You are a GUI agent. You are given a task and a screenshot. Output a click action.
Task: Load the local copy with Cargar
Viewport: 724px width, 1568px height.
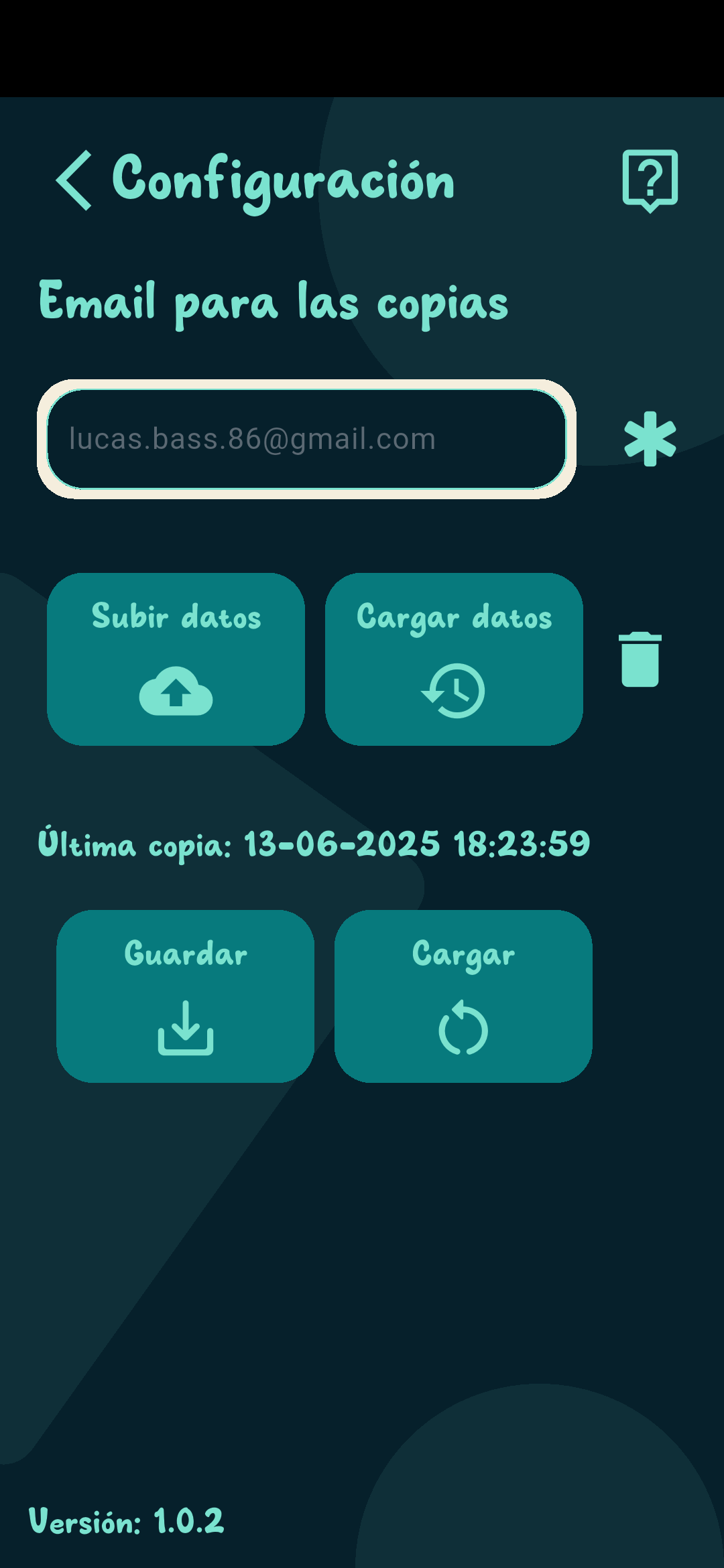[463, 996]
